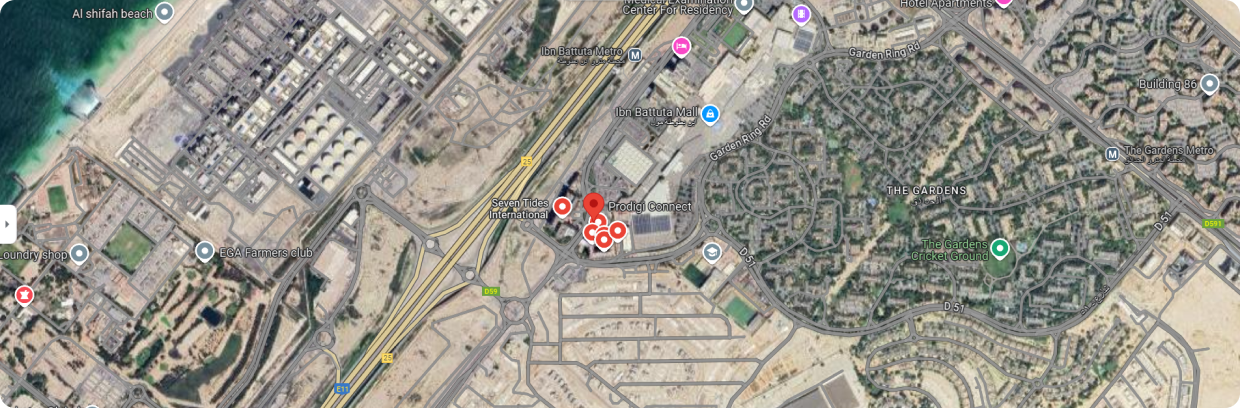Select The Gardens Metro station marker
Image resolution: width=1240 pixels, height=408 pixels.
(1112, 154)
